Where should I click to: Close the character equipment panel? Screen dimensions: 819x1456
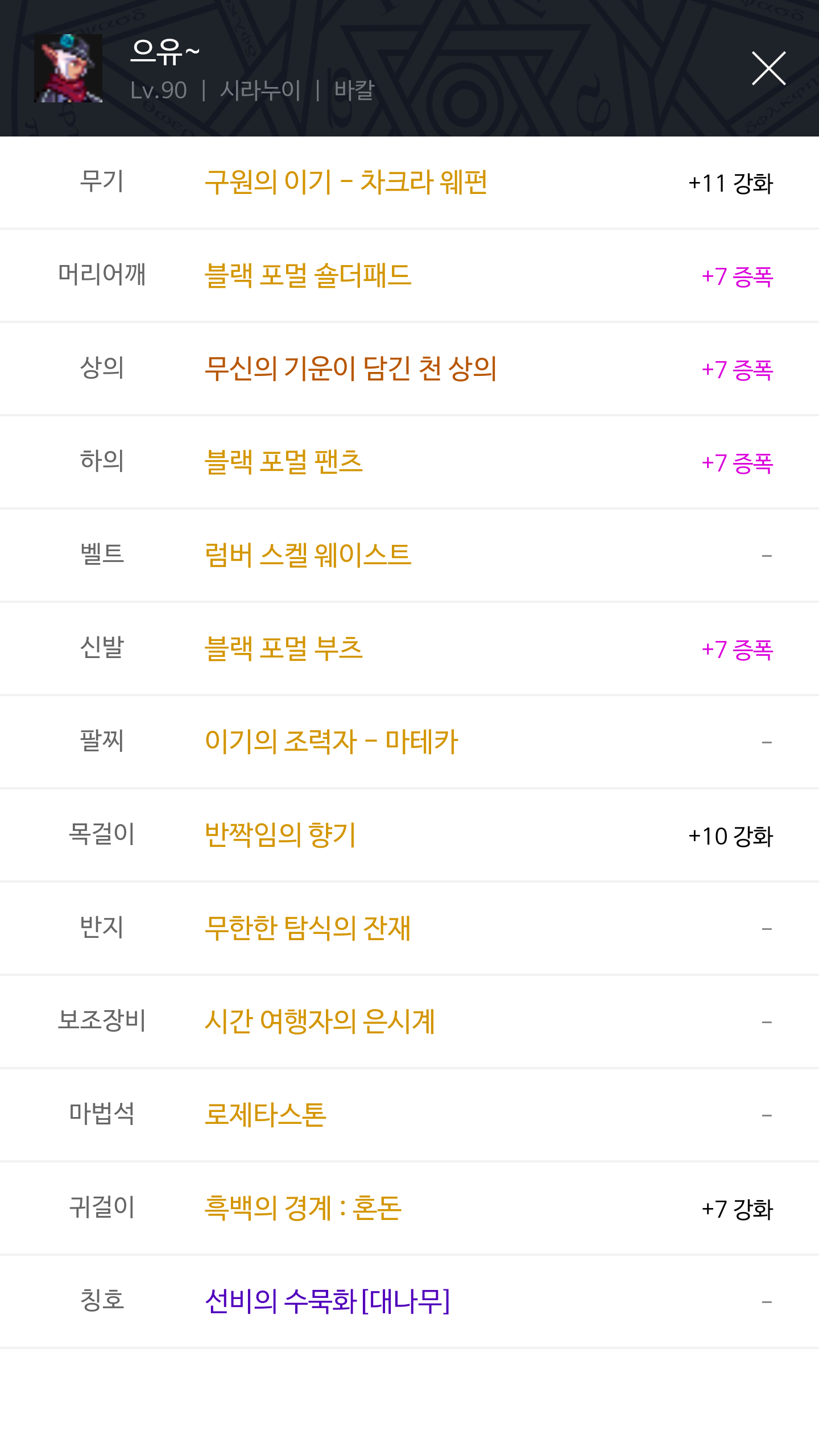pos(768,68)
